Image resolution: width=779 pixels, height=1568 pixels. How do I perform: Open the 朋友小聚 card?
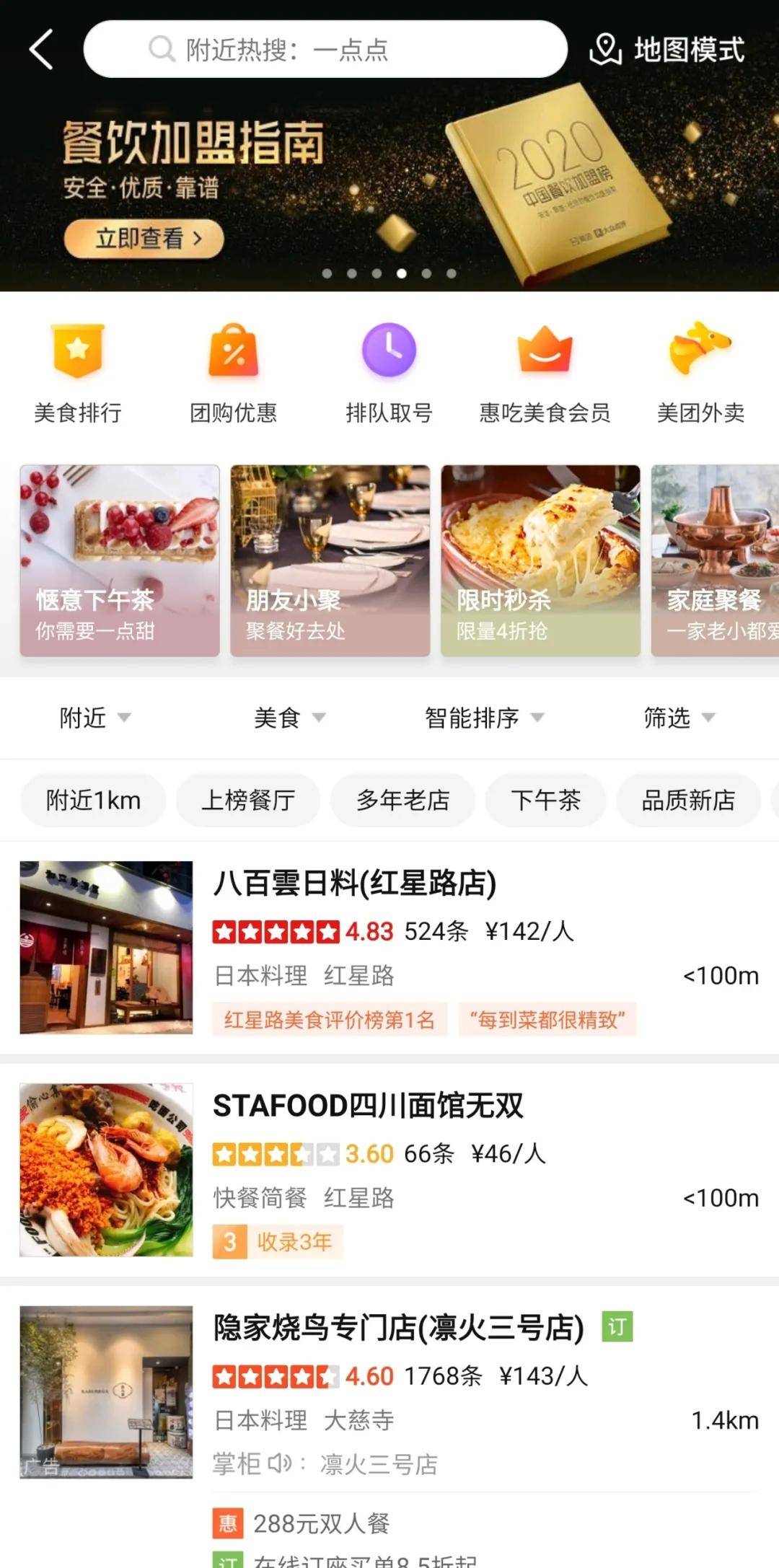(x=330, y=560)
